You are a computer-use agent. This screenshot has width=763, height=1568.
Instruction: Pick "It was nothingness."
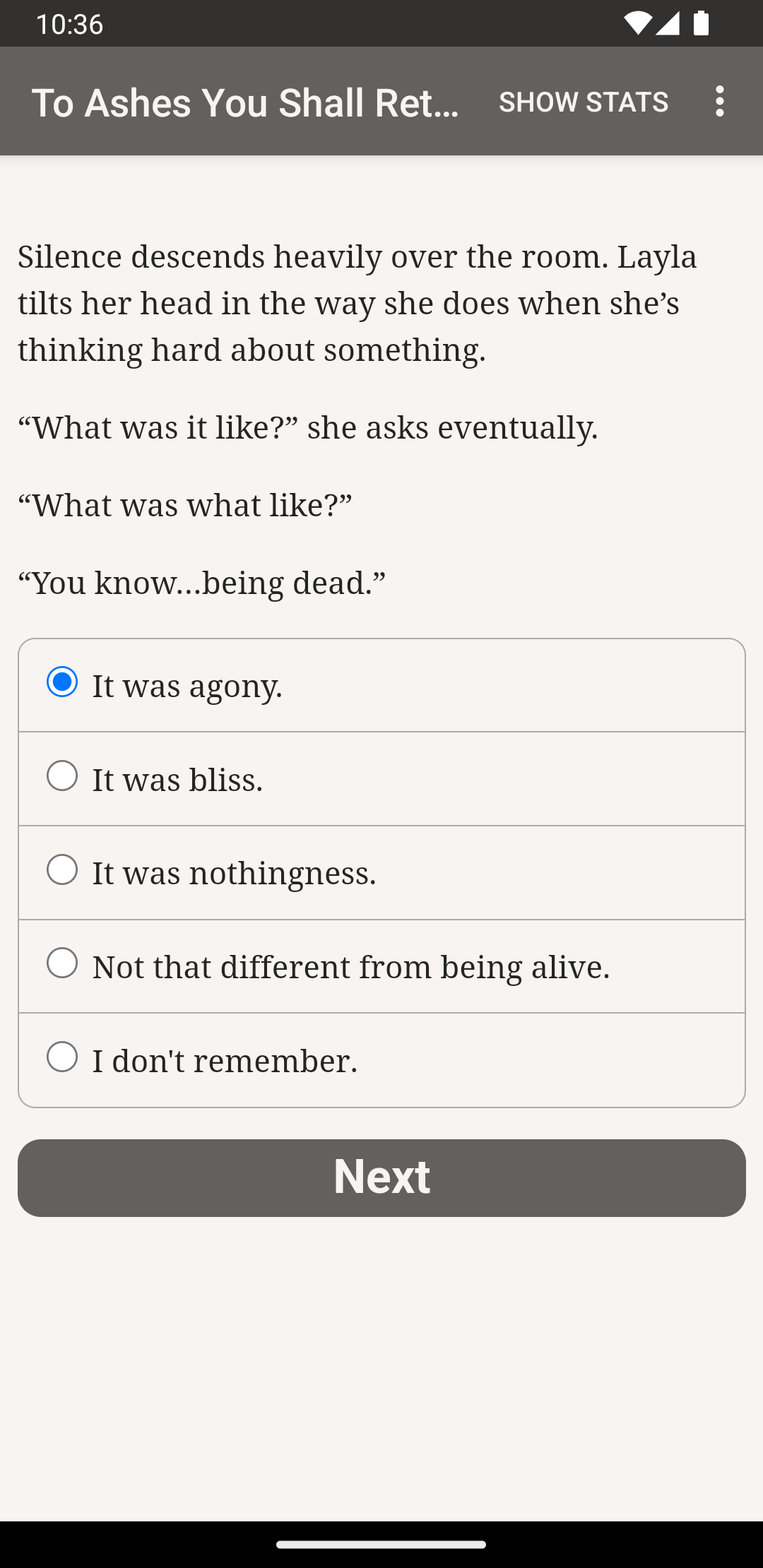[381, 873]
